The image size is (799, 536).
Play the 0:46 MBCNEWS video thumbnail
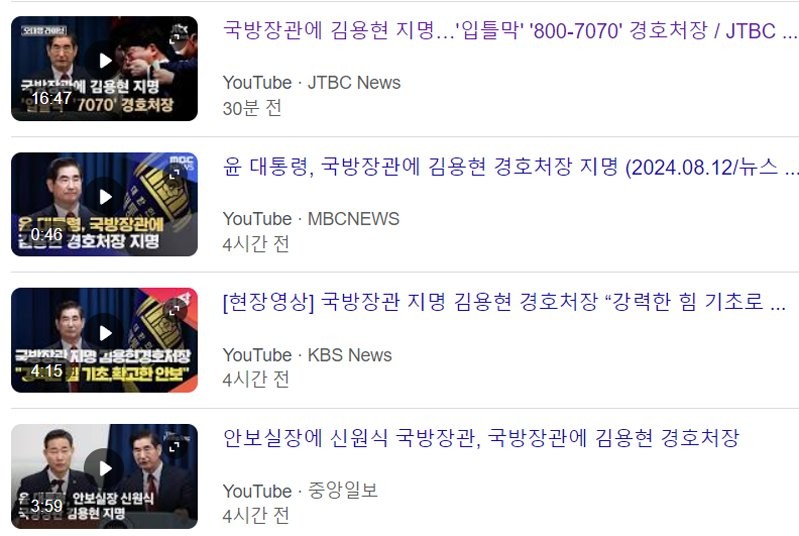tap(104, 203)
